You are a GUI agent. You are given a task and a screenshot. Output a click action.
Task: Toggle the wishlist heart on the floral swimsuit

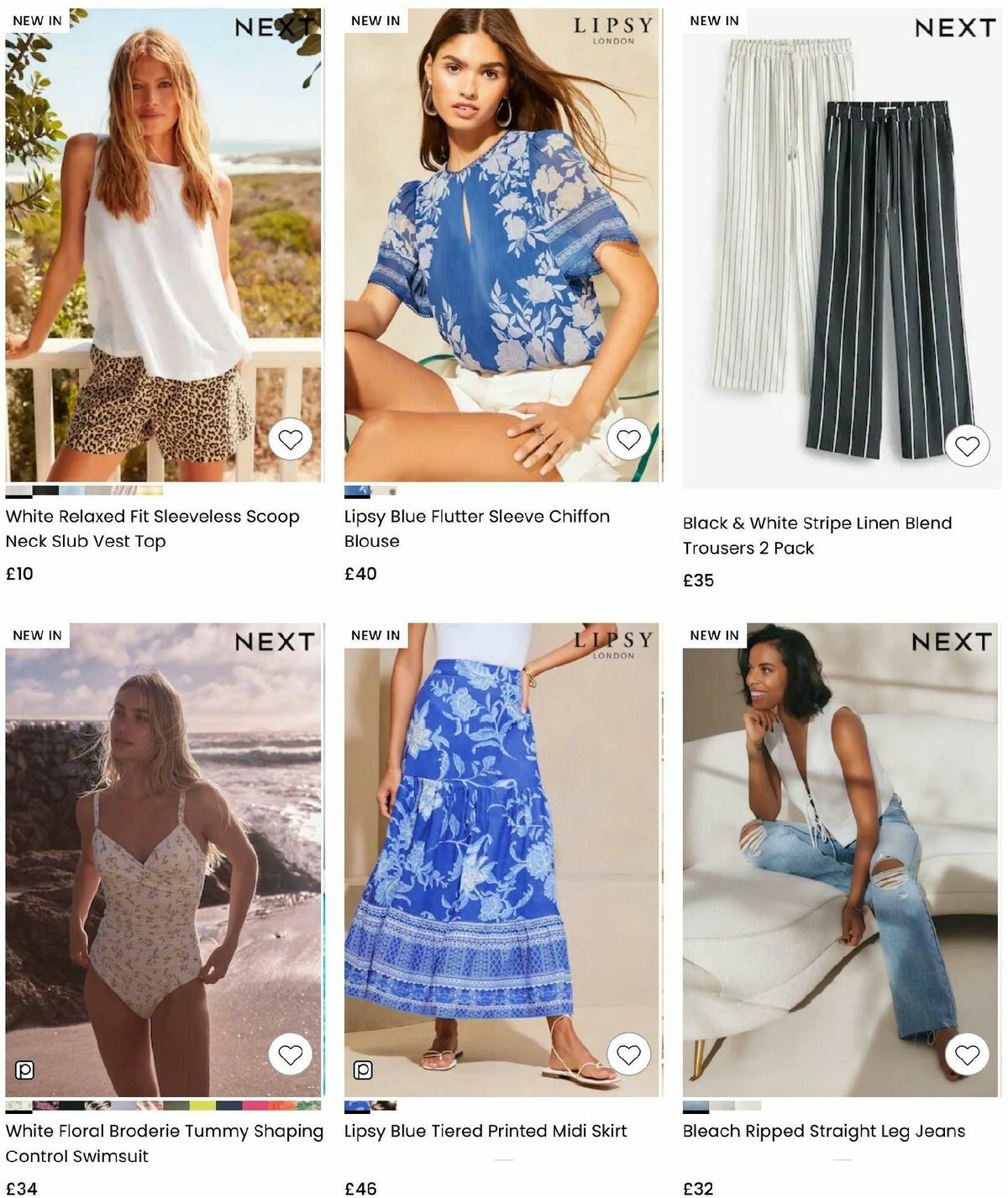point(292,1054)
